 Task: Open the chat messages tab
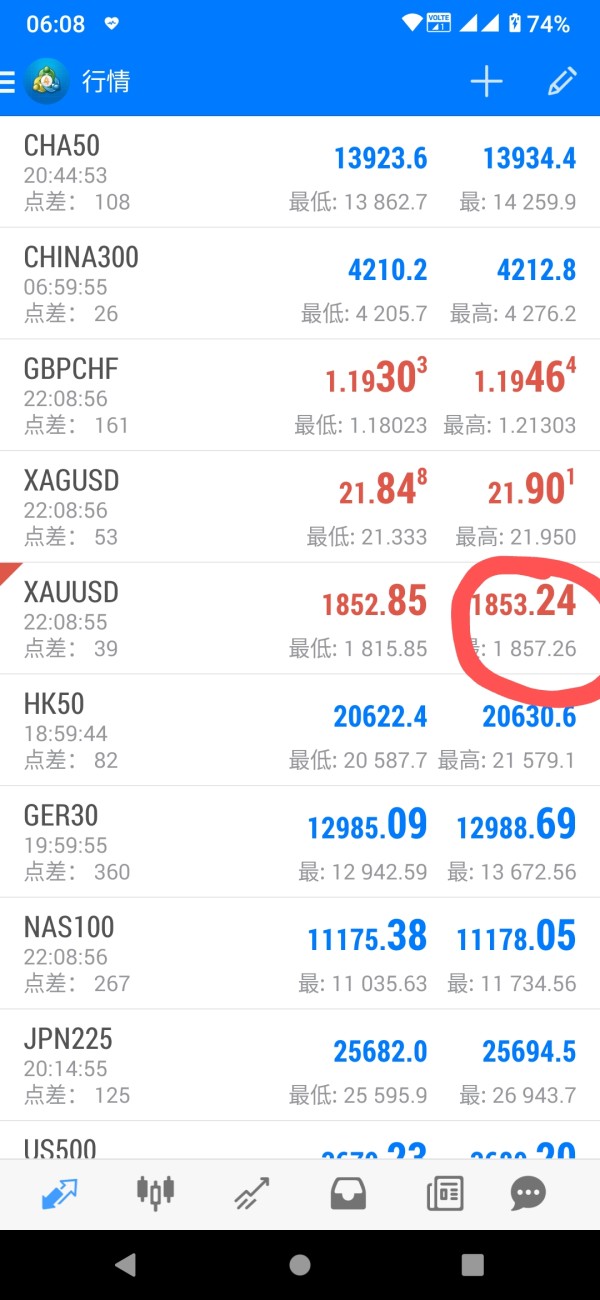528,1193
